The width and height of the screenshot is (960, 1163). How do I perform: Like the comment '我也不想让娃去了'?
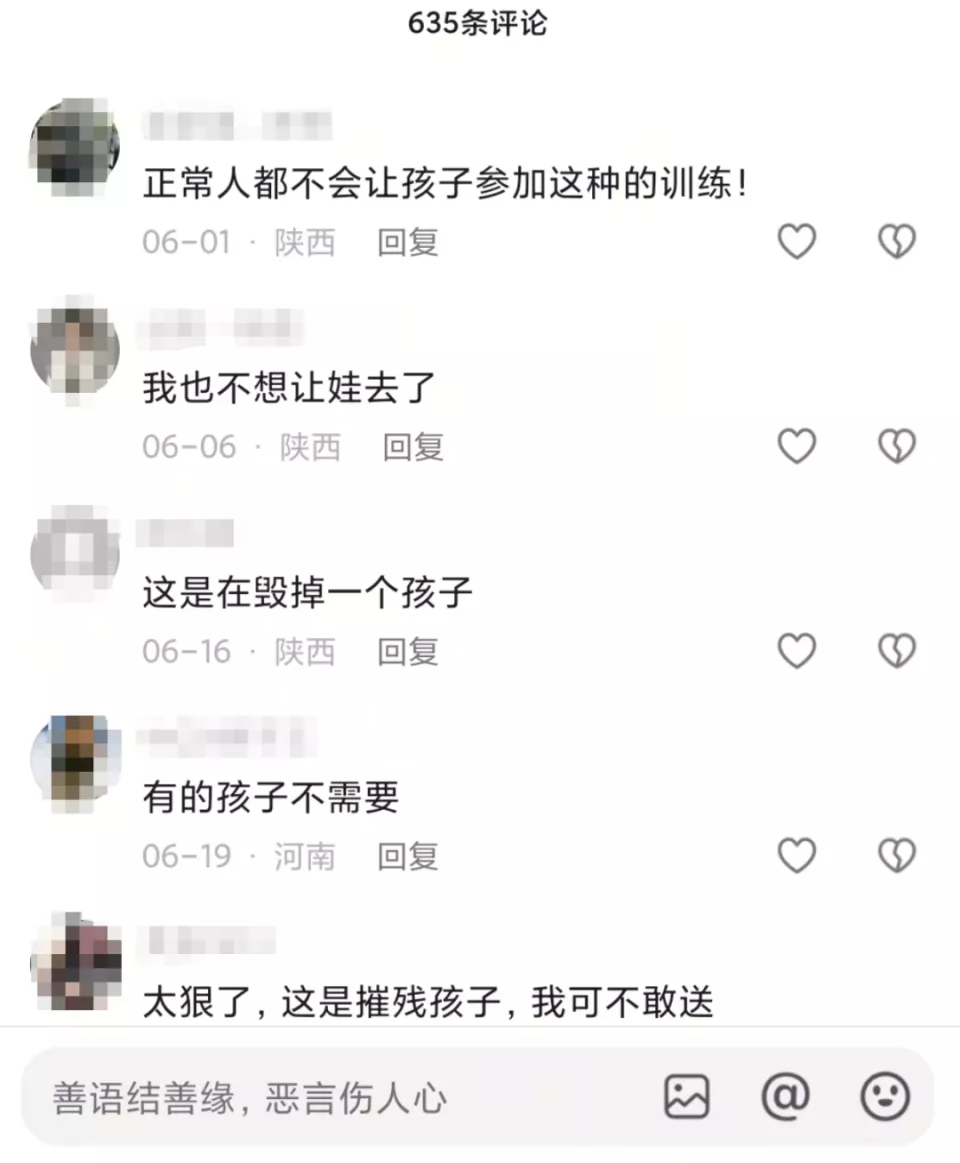pos(797,447)
